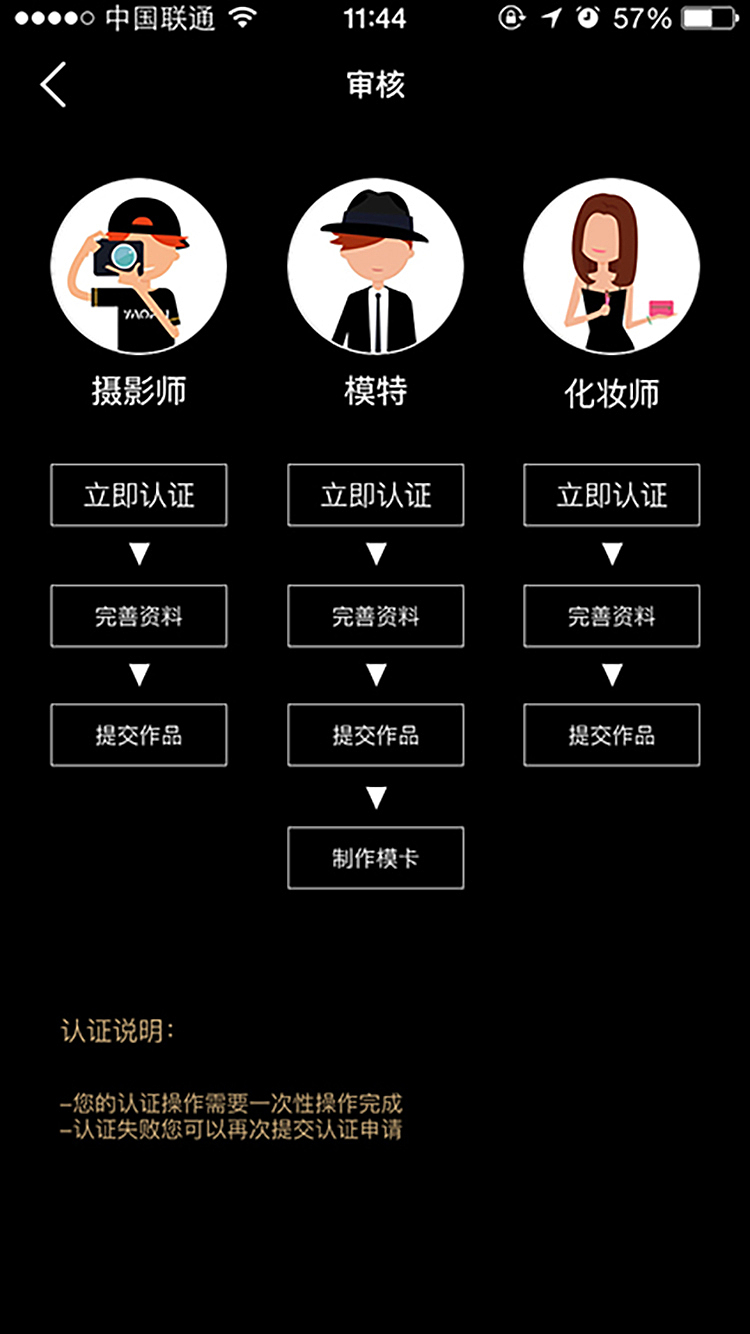Tap 立即认证 under 化妆师
This screenshot has width=750, height=1334.
pyautogui.click(x=611, y=495)
